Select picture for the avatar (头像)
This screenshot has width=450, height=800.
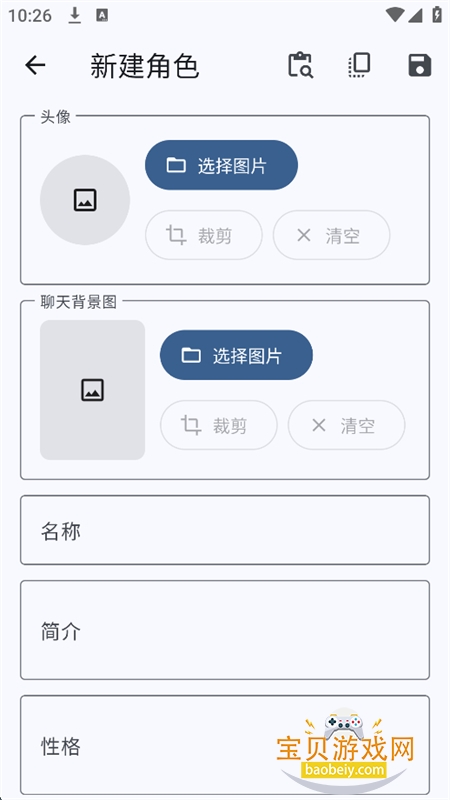(221, 165)
